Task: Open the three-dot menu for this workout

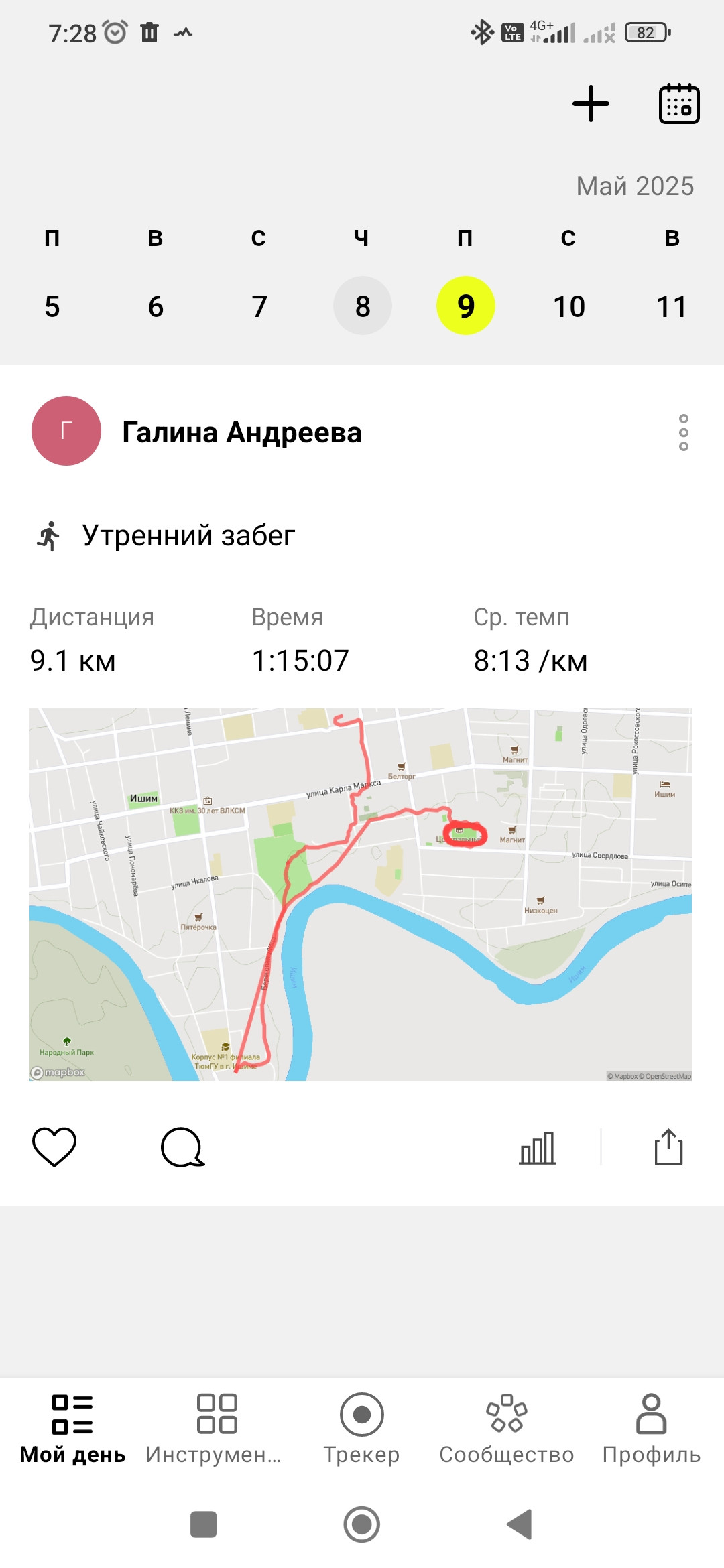Action: coord(683,432)
